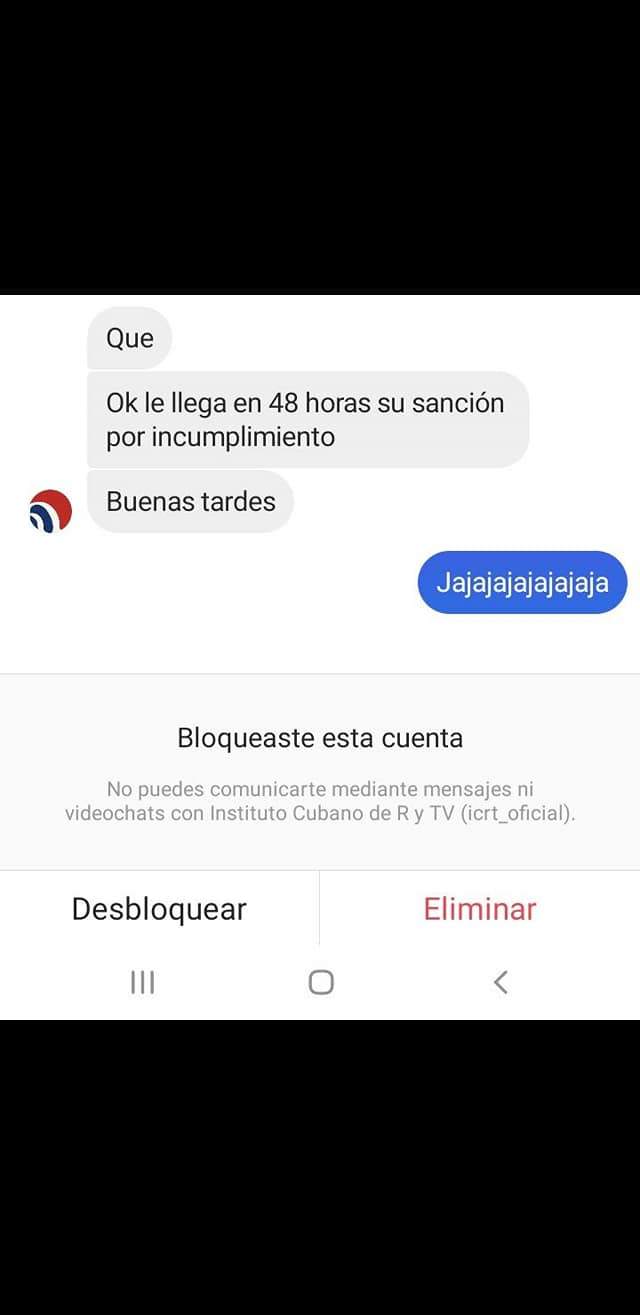Open the sender's profile picture
This screenshot has width=640, height=1315.
(50, 511)
